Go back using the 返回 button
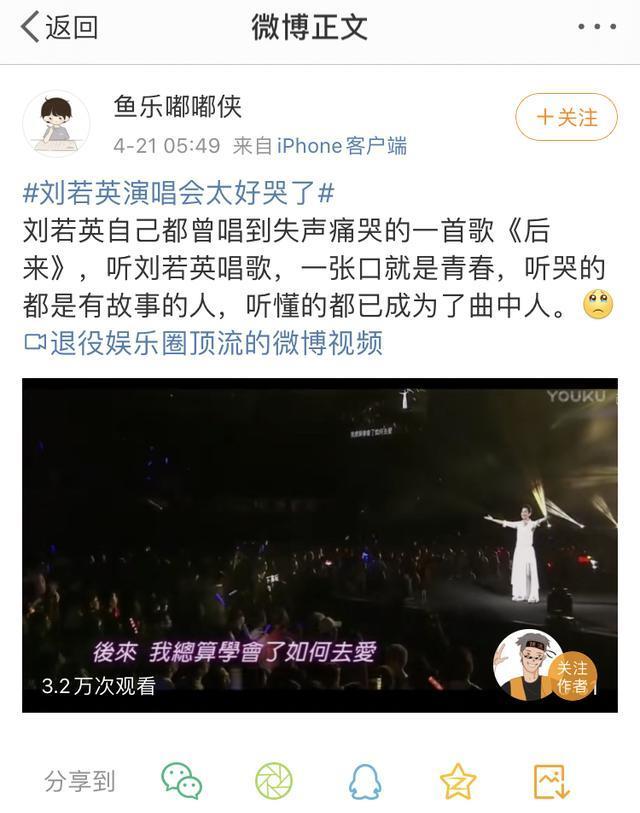The width and height of the screenshot is (640, 813). (60, 27)
